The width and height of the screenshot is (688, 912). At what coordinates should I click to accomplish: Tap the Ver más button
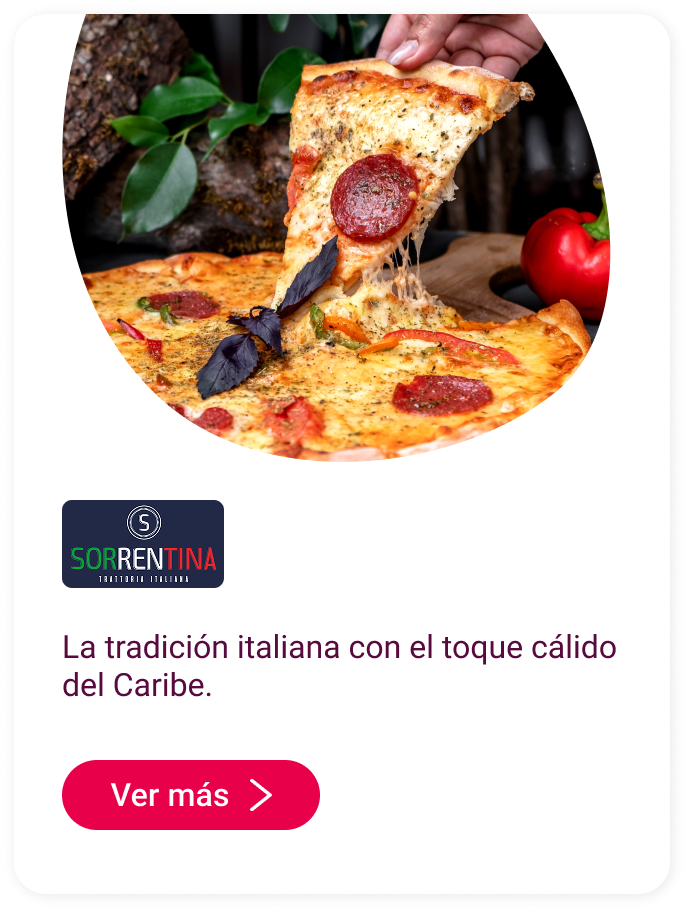tap(191, 795)
